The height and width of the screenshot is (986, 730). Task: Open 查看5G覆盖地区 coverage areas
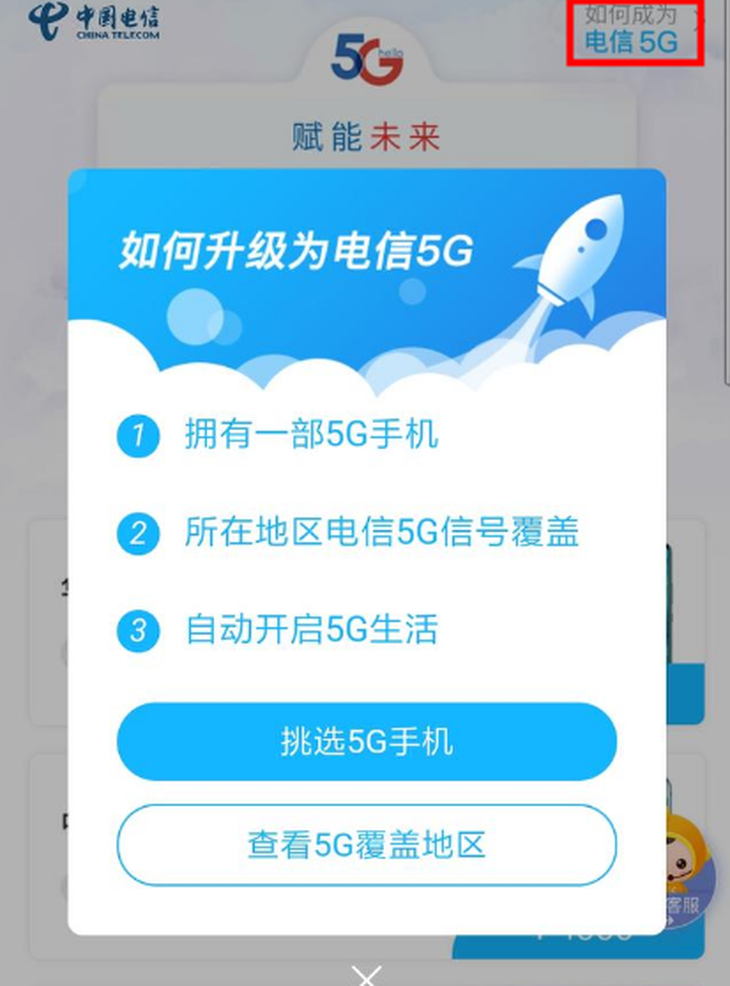pyautogui.click(x=366, y=845)
